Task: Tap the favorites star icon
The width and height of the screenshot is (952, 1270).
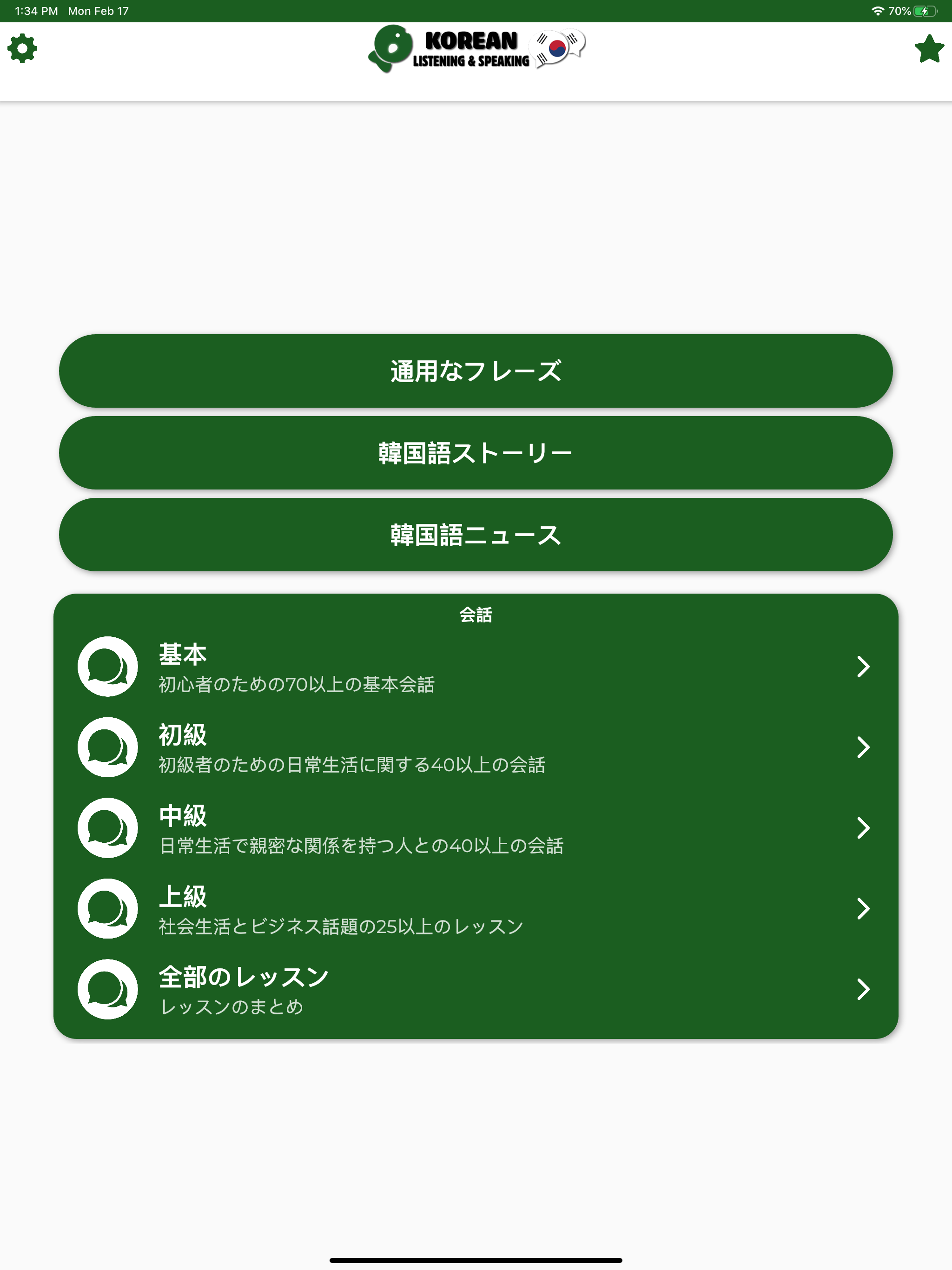Action: click(x=929, y=48)
